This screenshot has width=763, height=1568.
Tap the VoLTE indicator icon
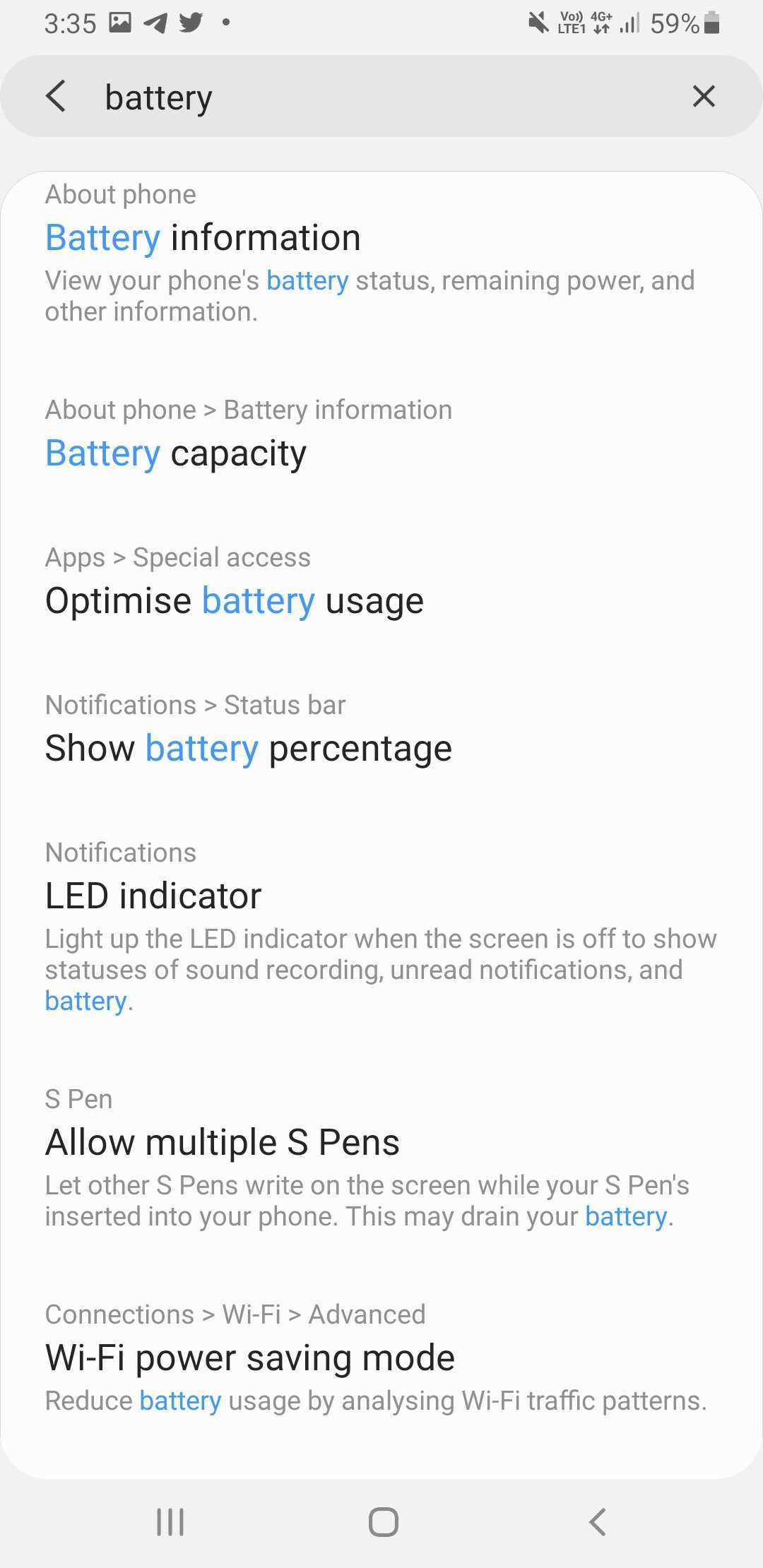coord(569,21)
